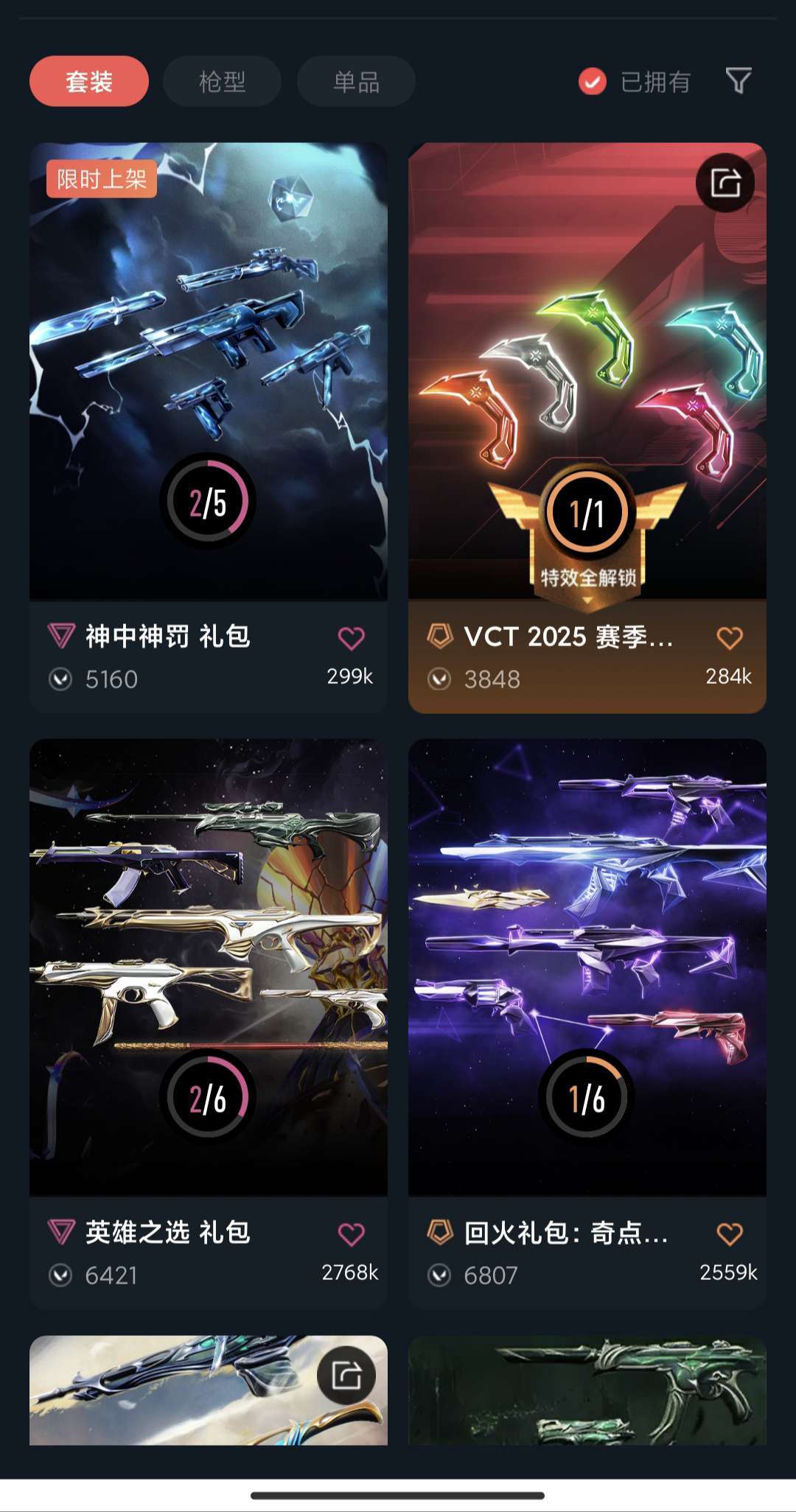Open the green weapon bundle card at the bottom

coord(587,1390)
